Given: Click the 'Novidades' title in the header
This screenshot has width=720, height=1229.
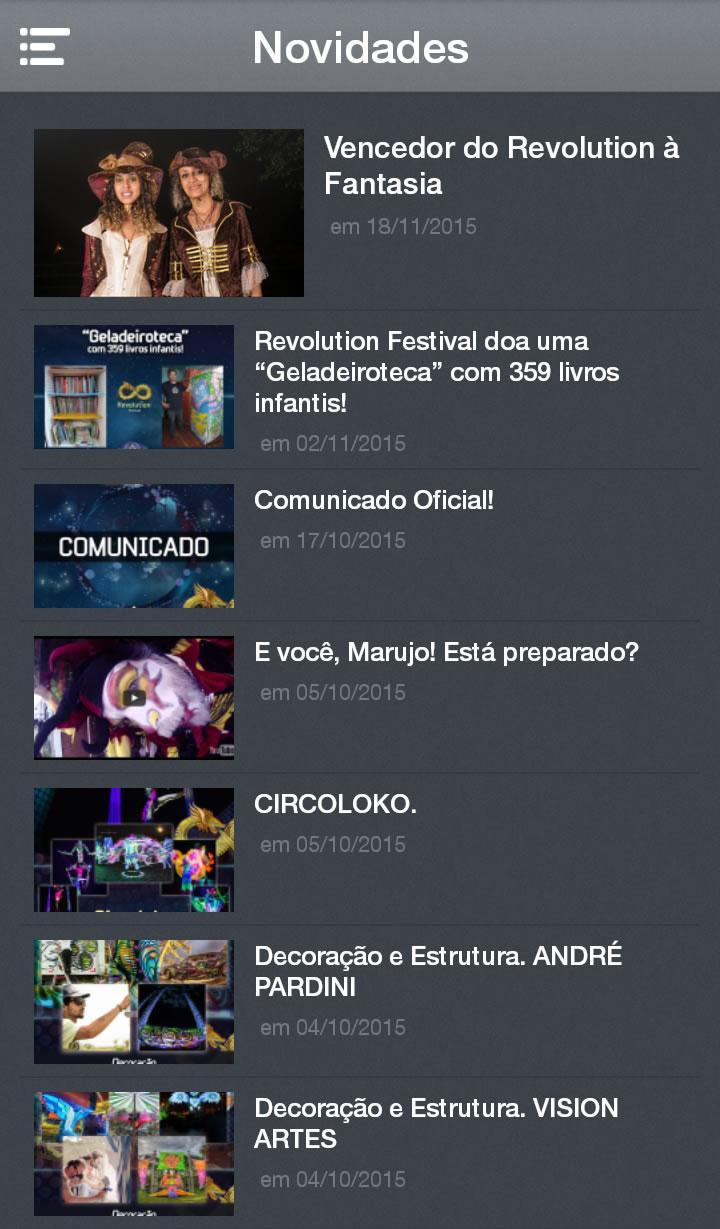Looking at the screenshot, I should 360,46.
